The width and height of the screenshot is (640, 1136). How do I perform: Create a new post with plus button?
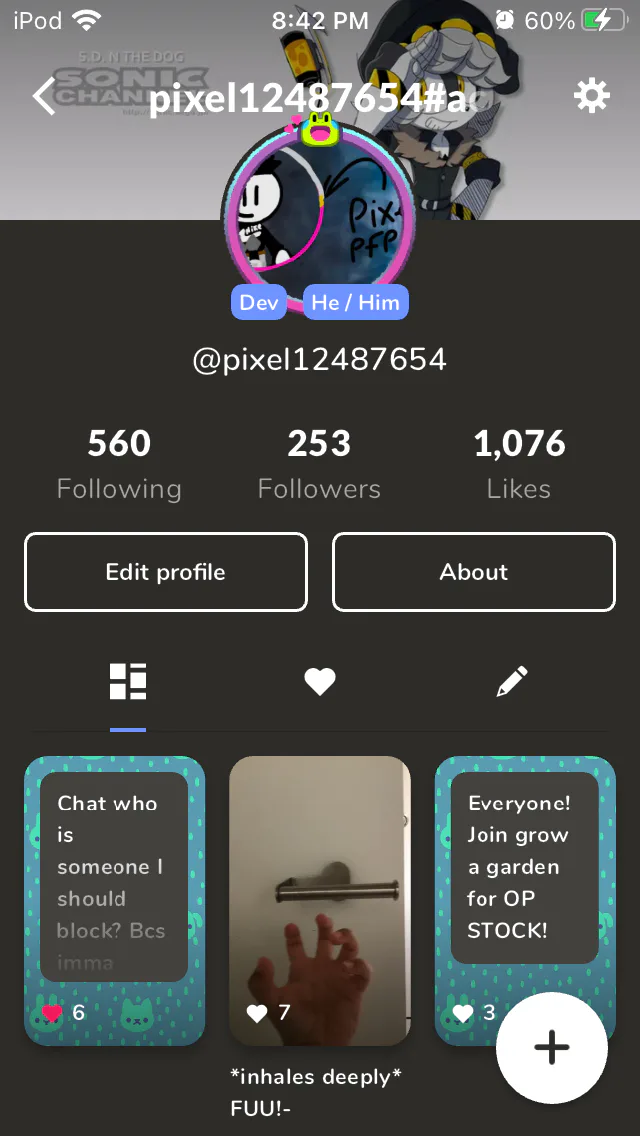[x=551, y=1048]
